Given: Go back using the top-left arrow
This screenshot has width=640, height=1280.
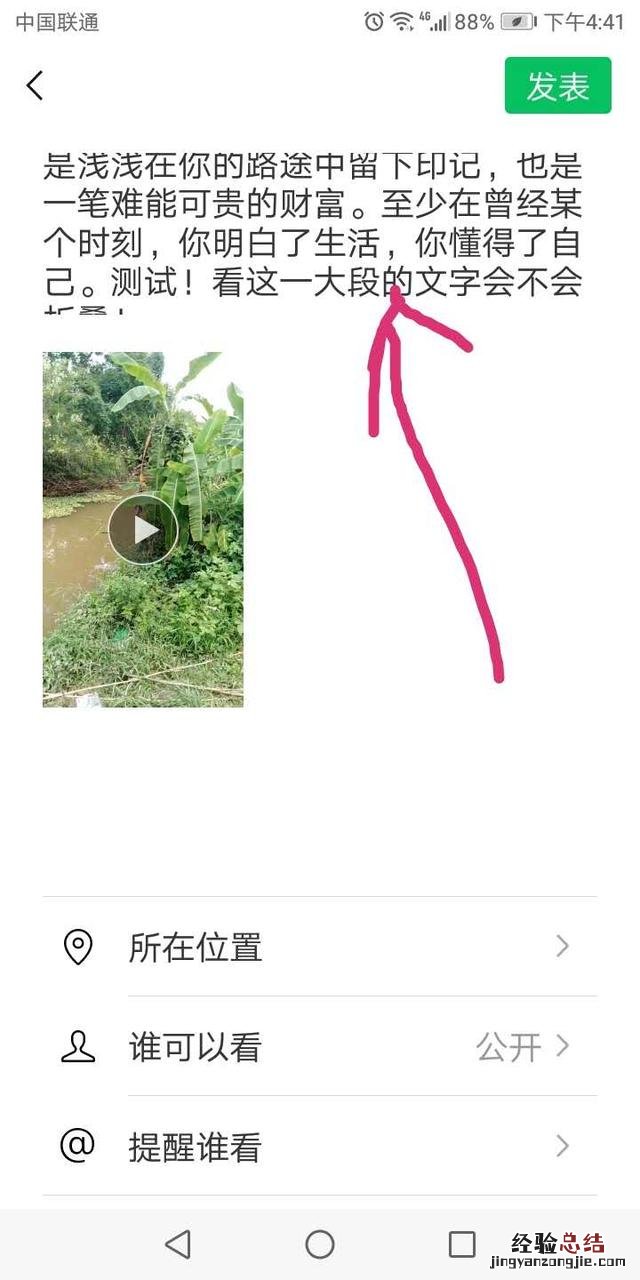Looking at the screenshot, I should (x=35, y=86).
